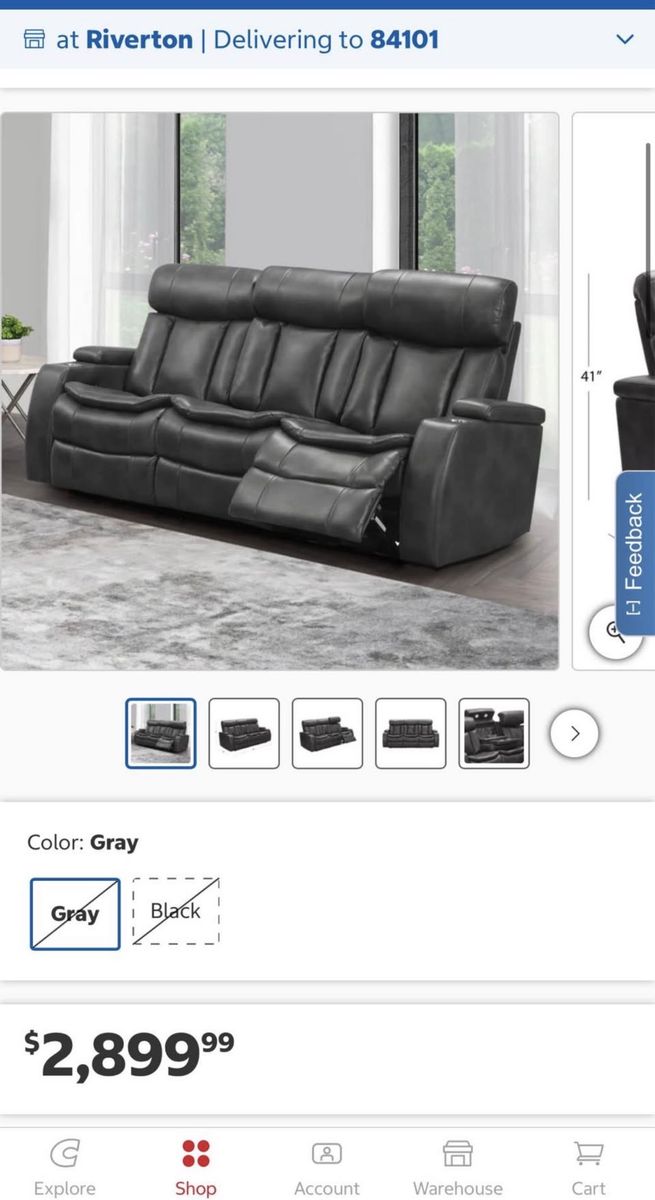Screen dimensions: 655x1200
Task: Select the third sofa thumbnail
Action: pyautogui.click(x=327, y=733)
